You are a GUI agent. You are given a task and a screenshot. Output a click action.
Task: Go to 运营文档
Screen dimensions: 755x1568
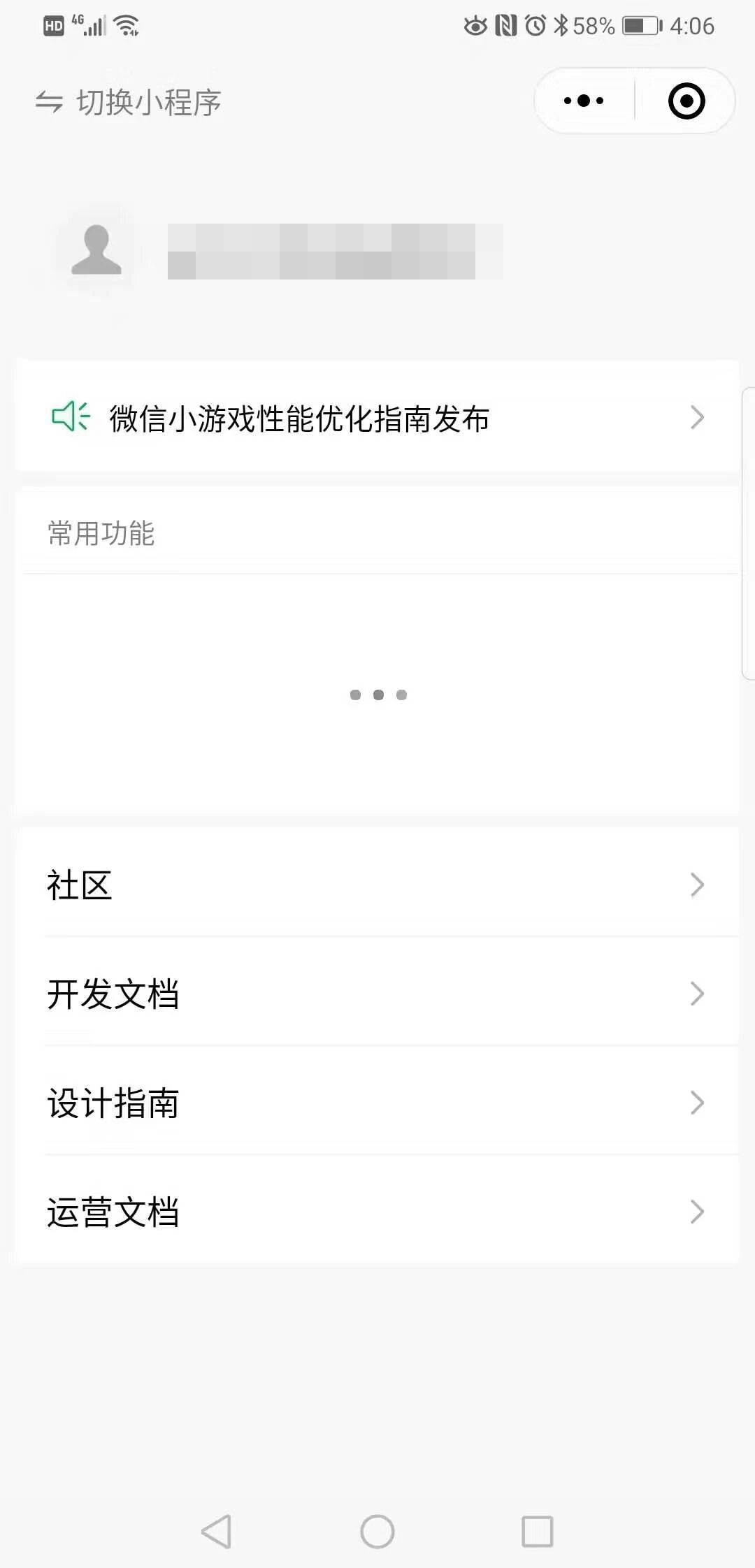(377, 1212)
